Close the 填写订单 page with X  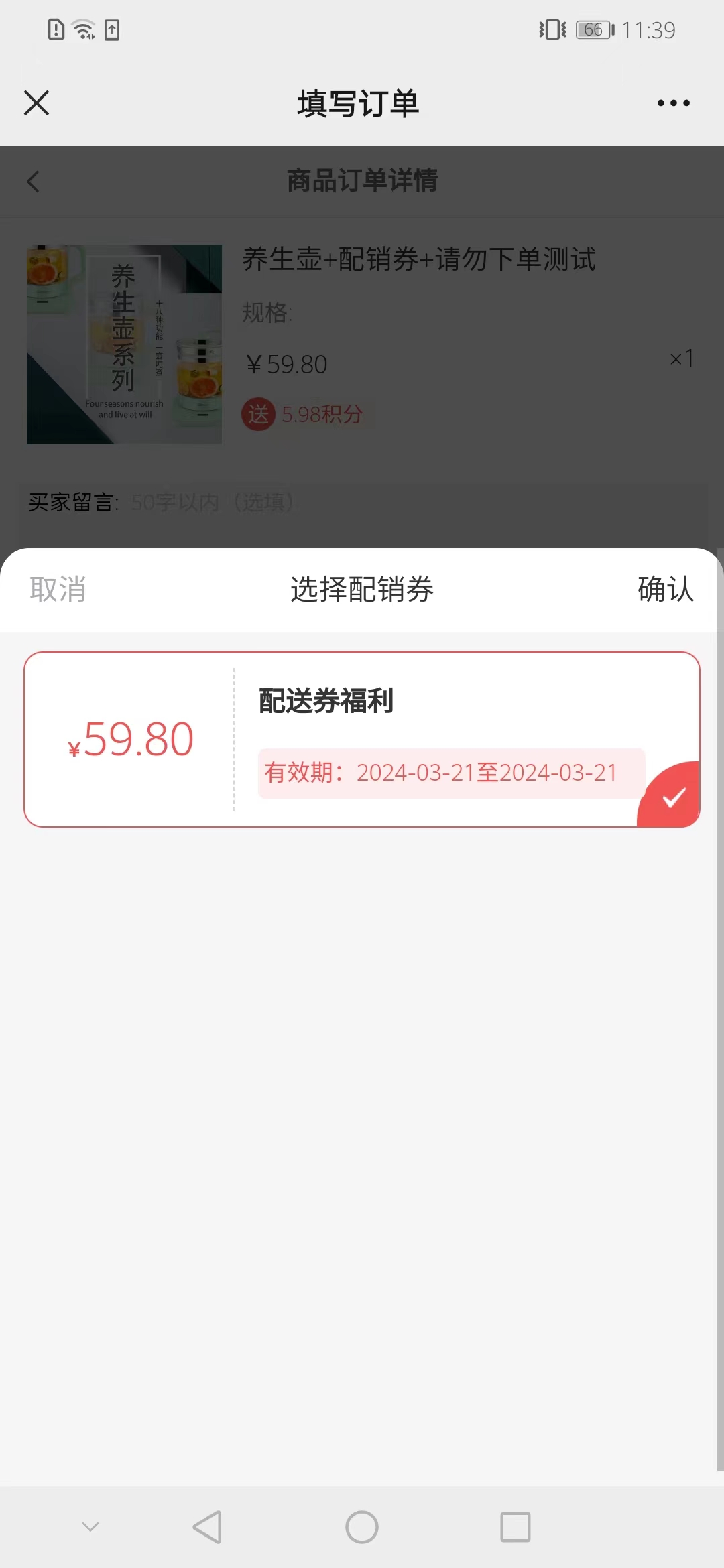click(37, 103)
